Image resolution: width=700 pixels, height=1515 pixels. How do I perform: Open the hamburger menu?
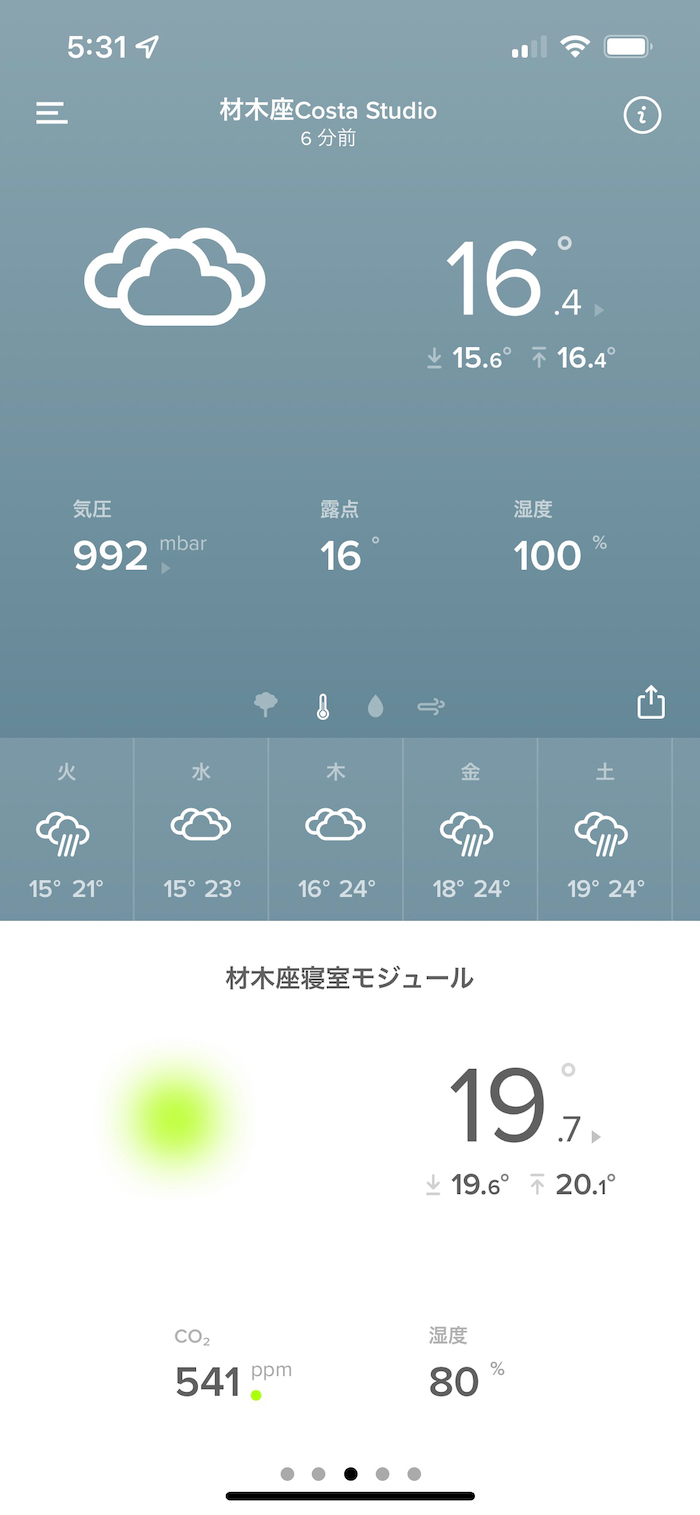click(x=52, y=113)
